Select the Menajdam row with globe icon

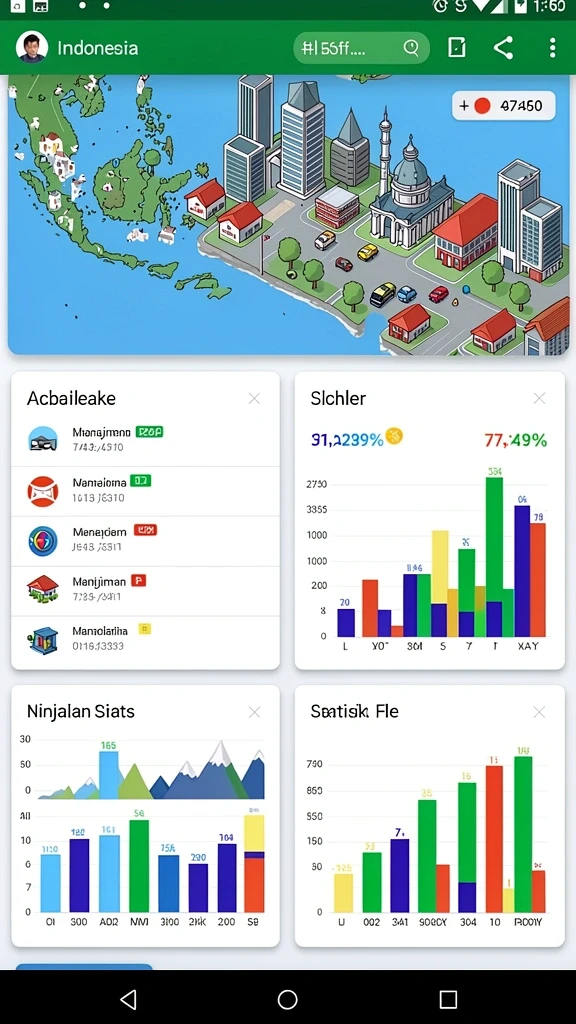[x=146, y=541]
